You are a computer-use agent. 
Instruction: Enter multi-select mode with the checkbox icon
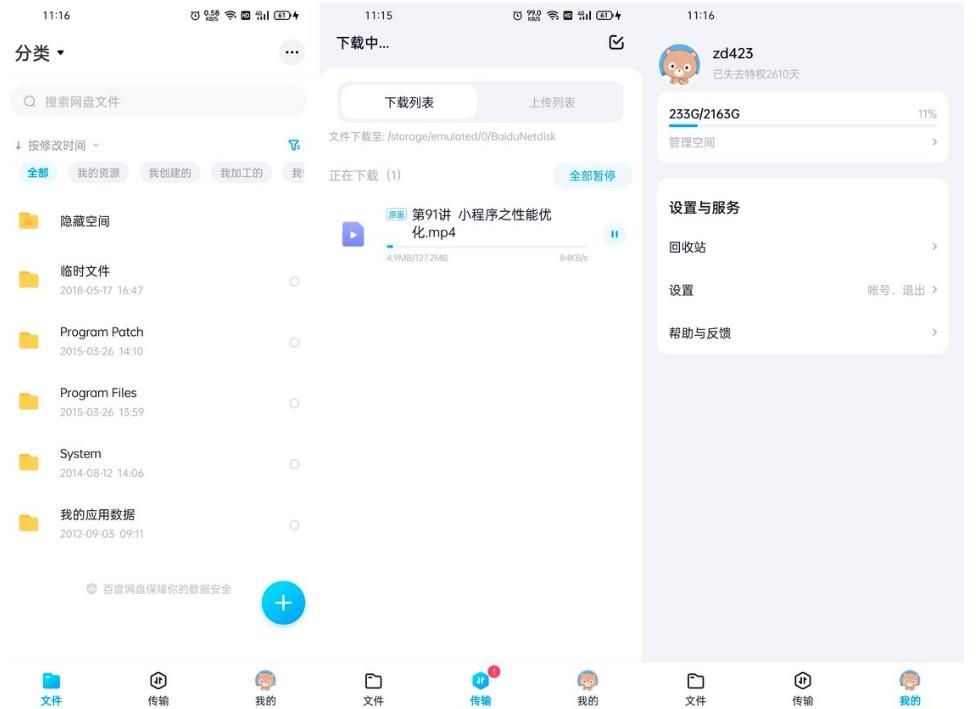click(x=616, y=43)
